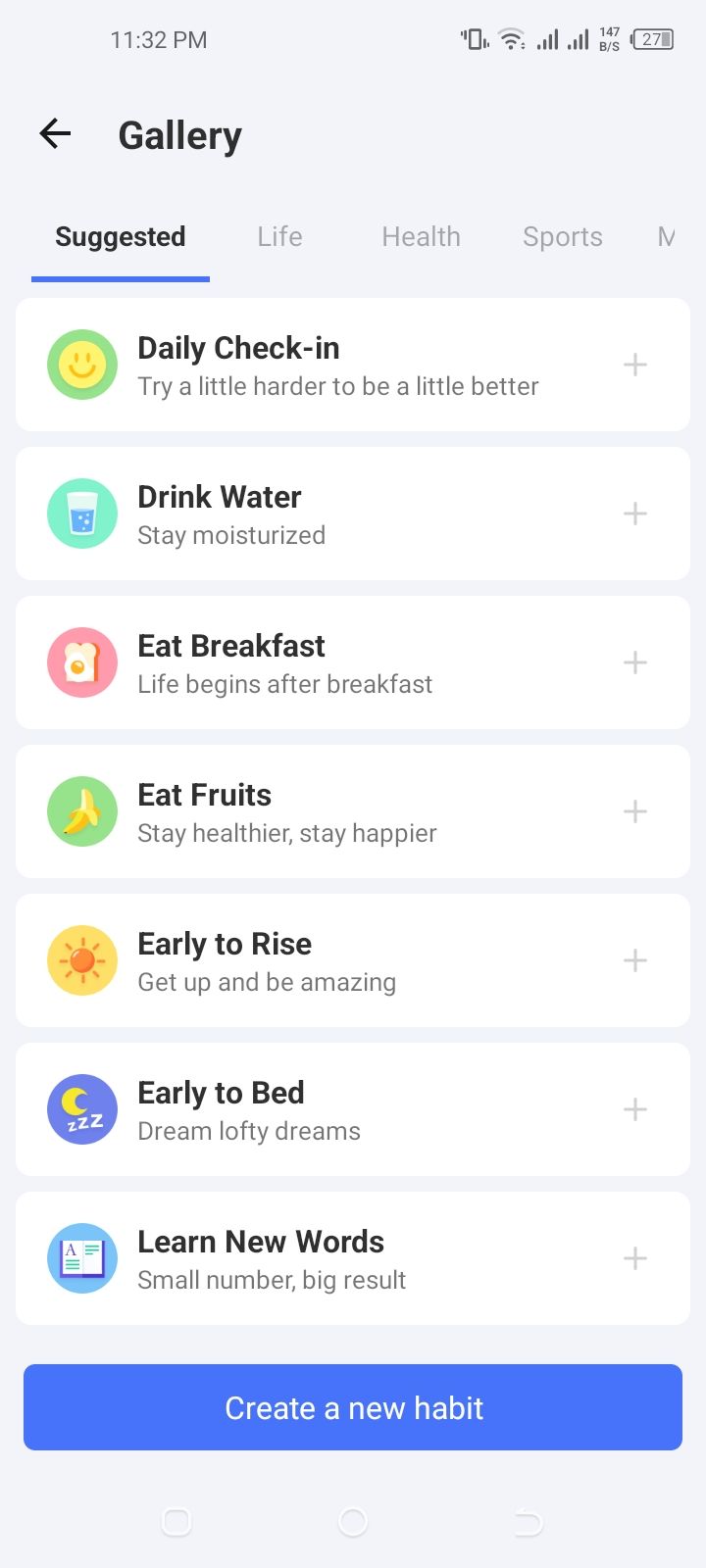706x1568 pixels.
Task: Create a new habit
Action: click(353, 1407)
